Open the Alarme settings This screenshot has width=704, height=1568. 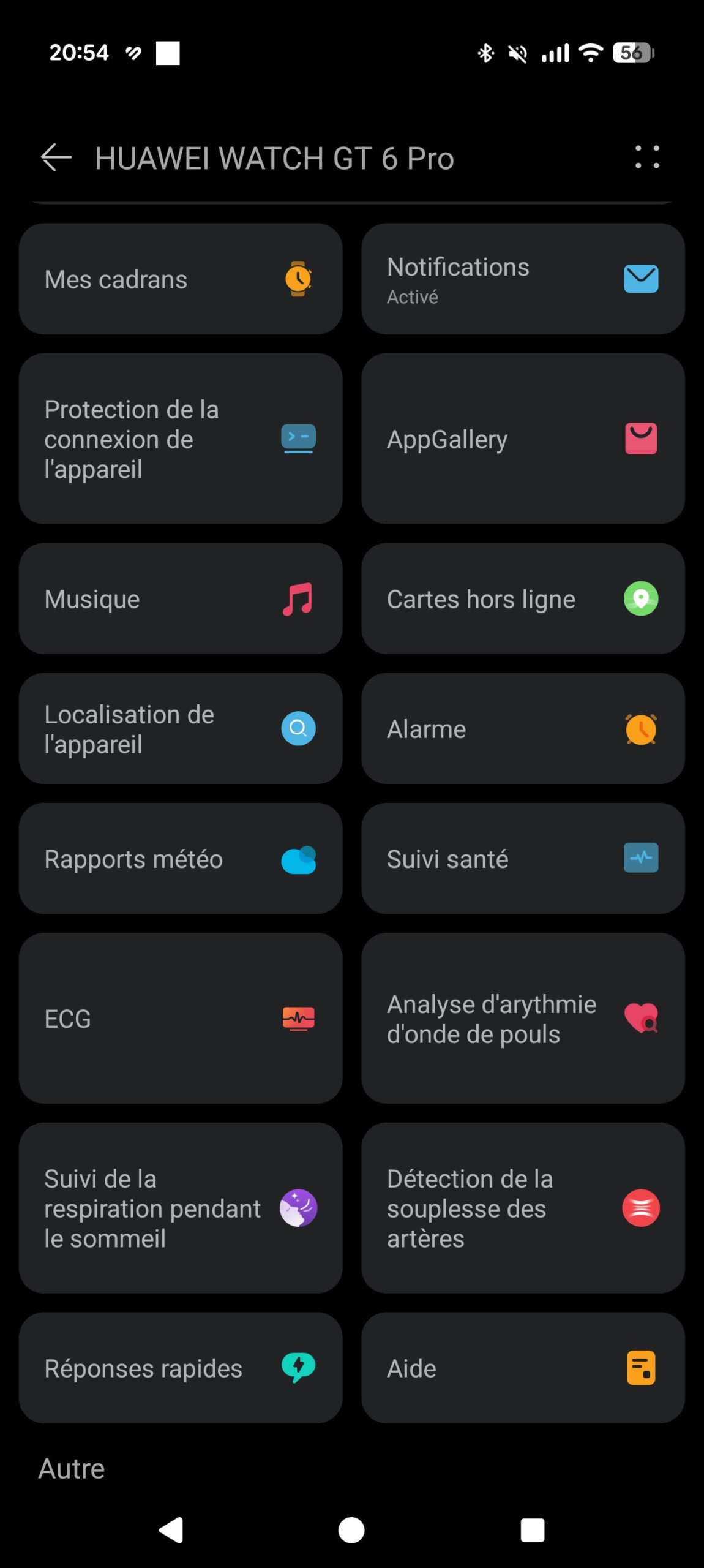[522, 728]
